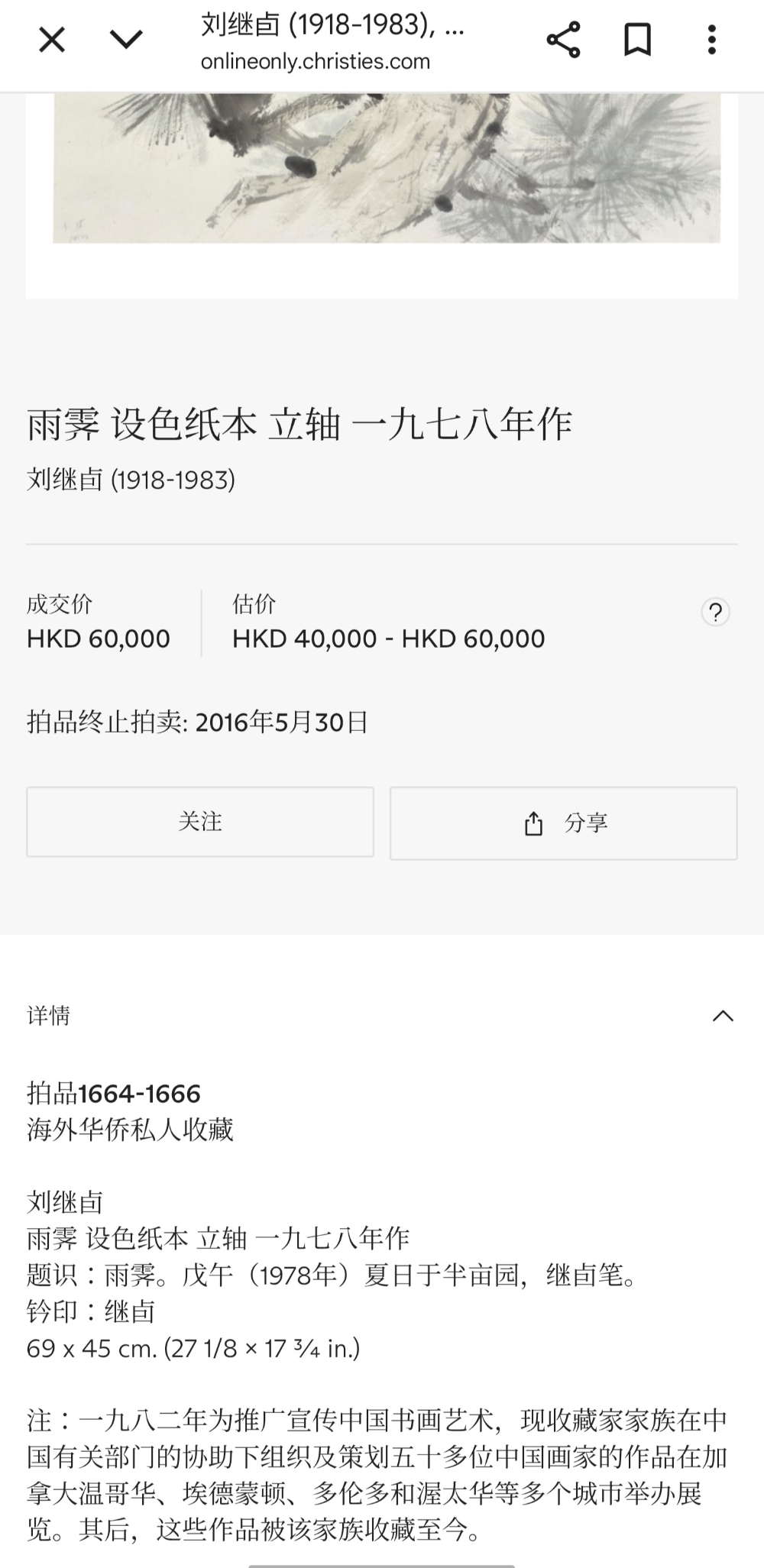Minimize the browser with the down chevron
Viewport: 764px width, 1568px height.
(x=126, y=40)
